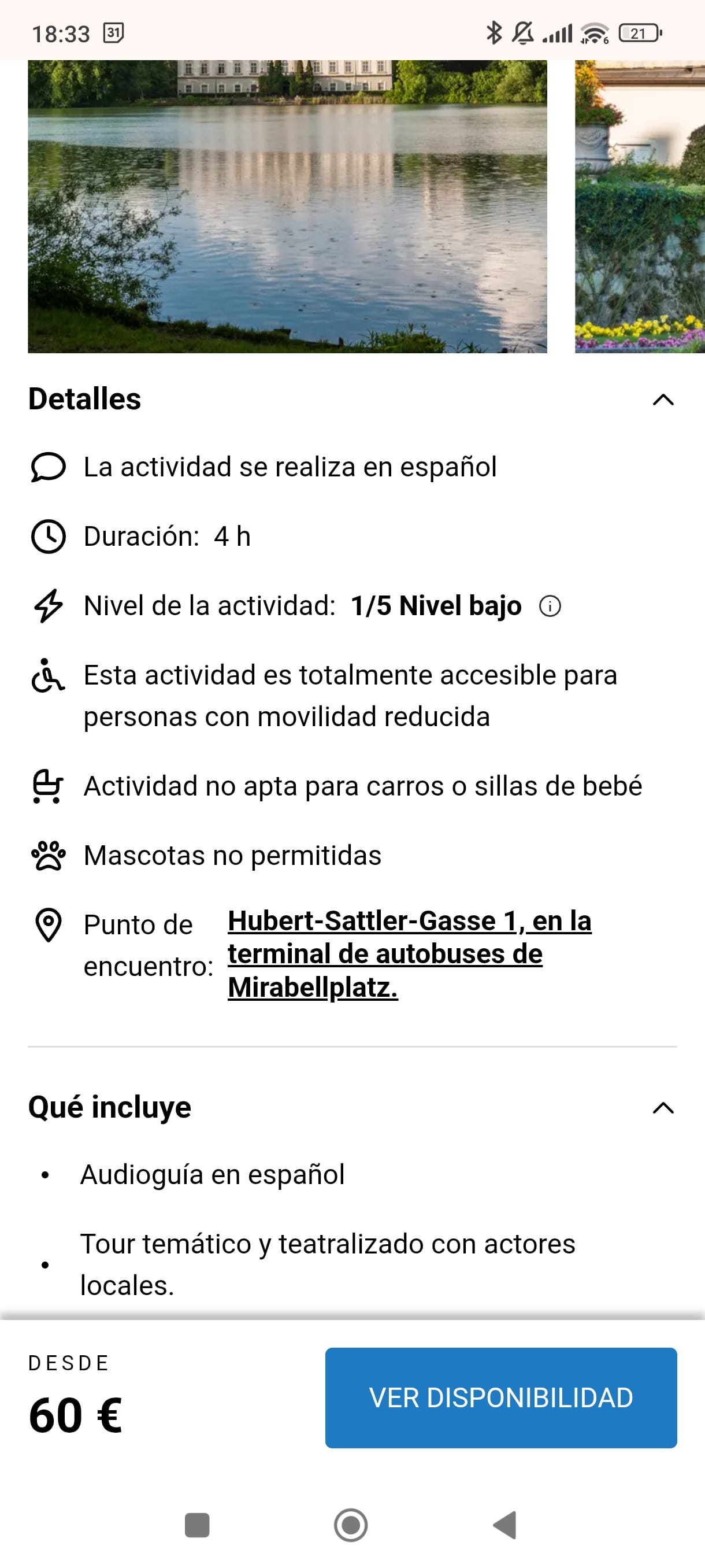Screen dimensions: 705x1568
Task: Open the Hubert-Sattler-Gasse 1 meeting point link
Action: (409, 953)
